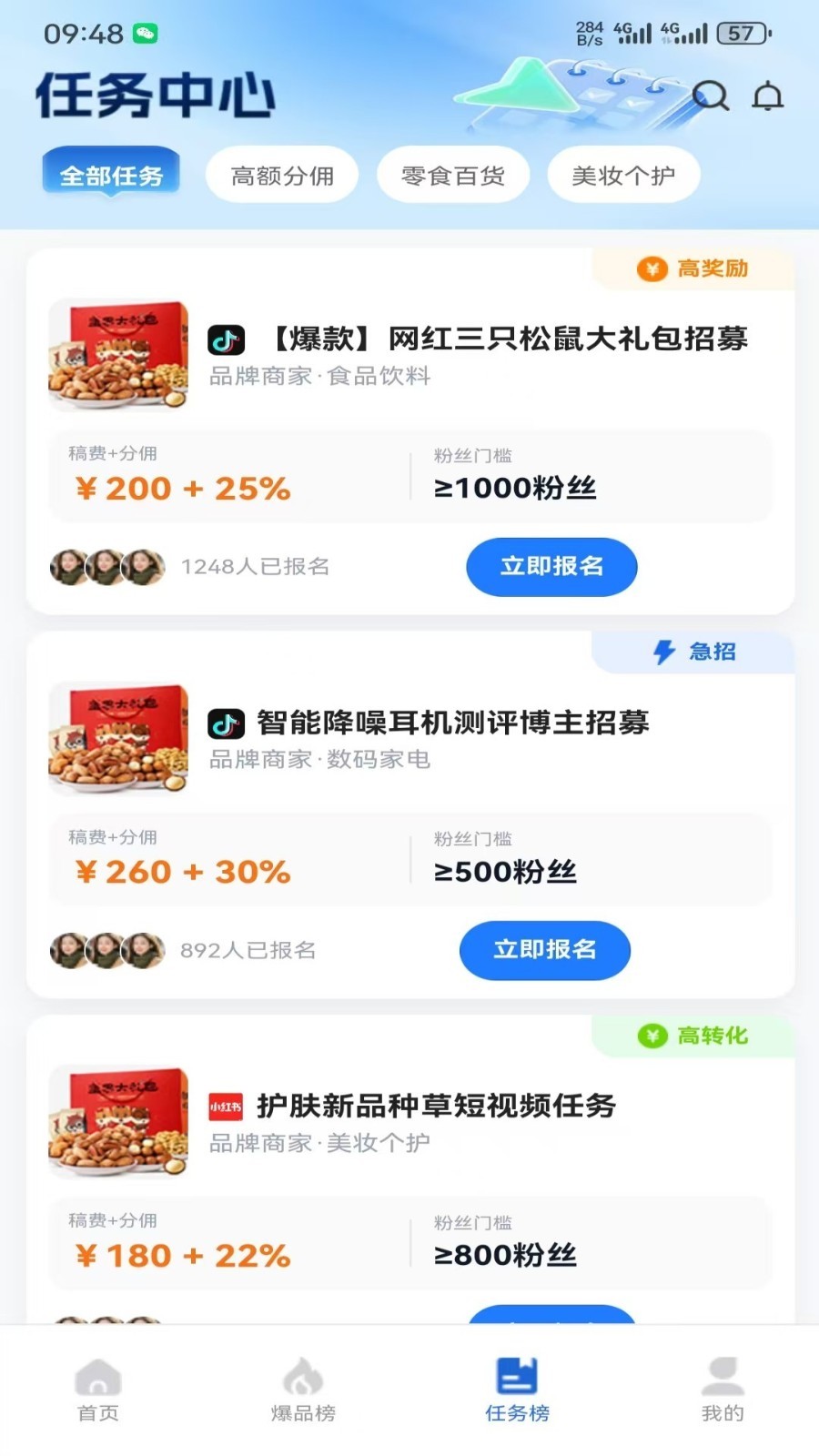The image size is (819, 1456).
Task: Go to the 首页 tab
Action: [x=98, y=1390]
